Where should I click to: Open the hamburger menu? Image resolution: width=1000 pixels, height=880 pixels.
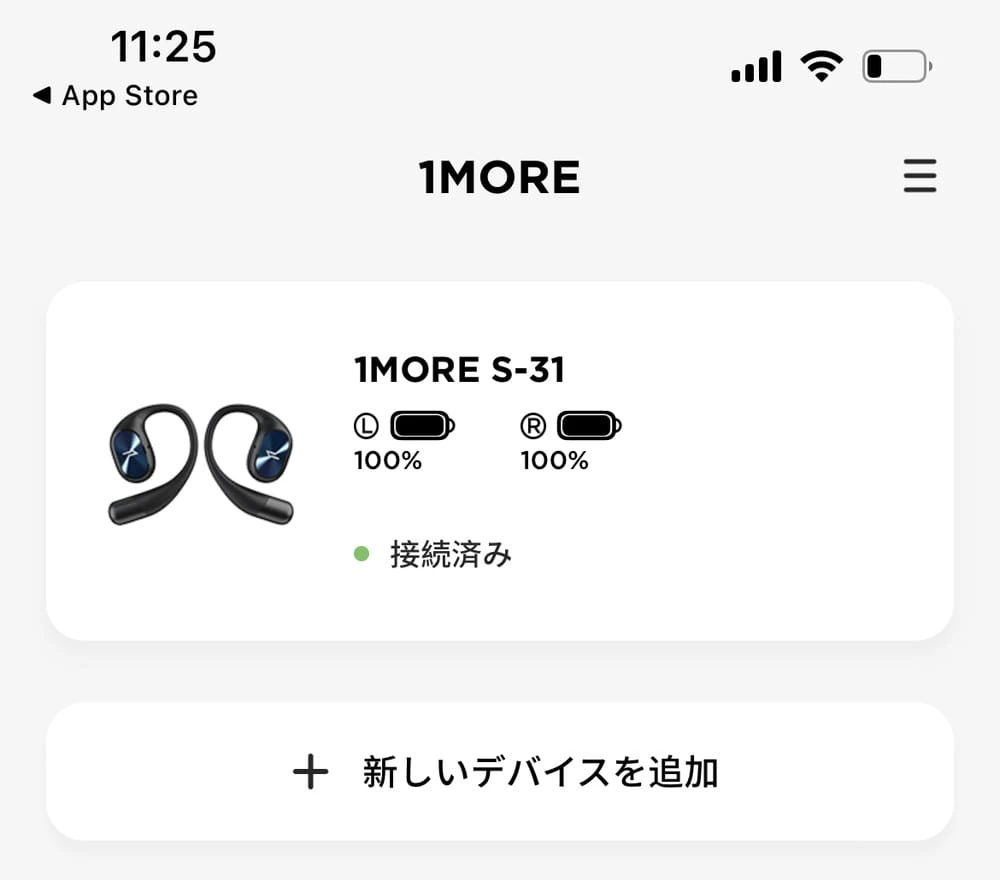click(x=919, y=176)
